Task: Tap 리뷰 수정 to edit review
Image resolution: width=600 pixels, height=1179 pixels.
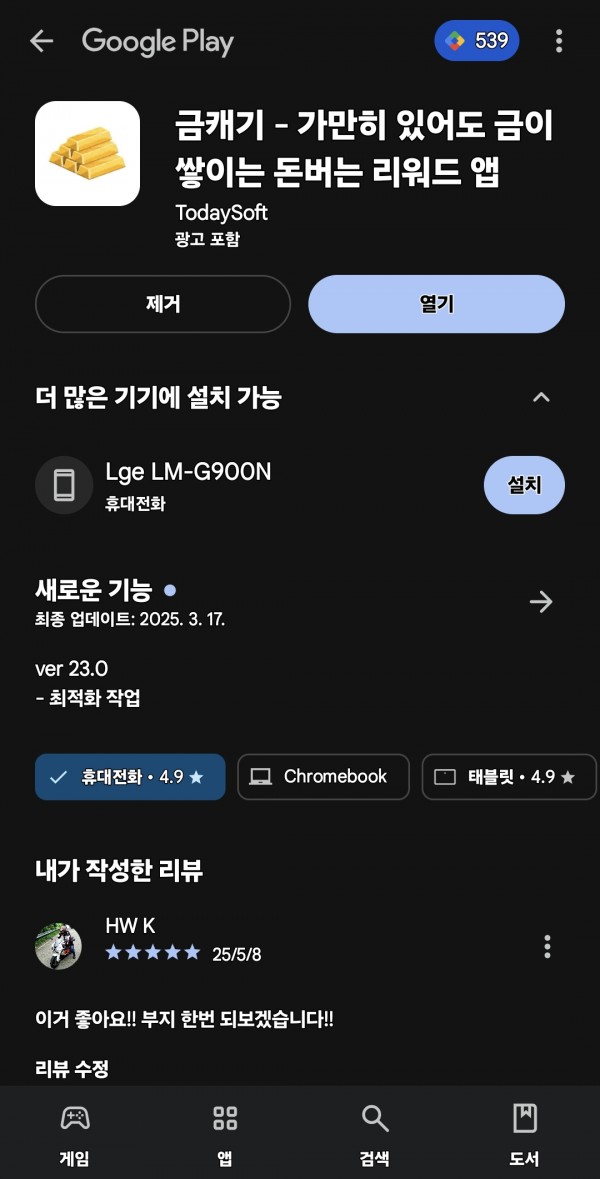Action: click(x=72, y=1068)
